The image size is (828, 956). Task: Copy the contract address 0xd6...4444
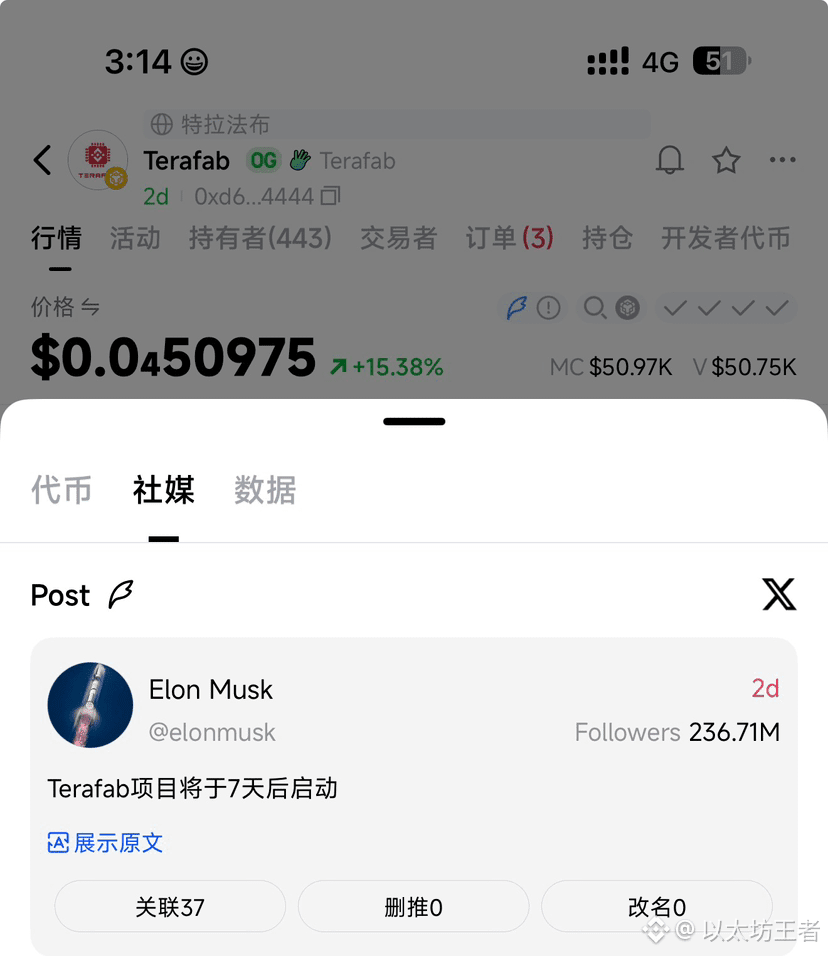(x=331, y=196)
